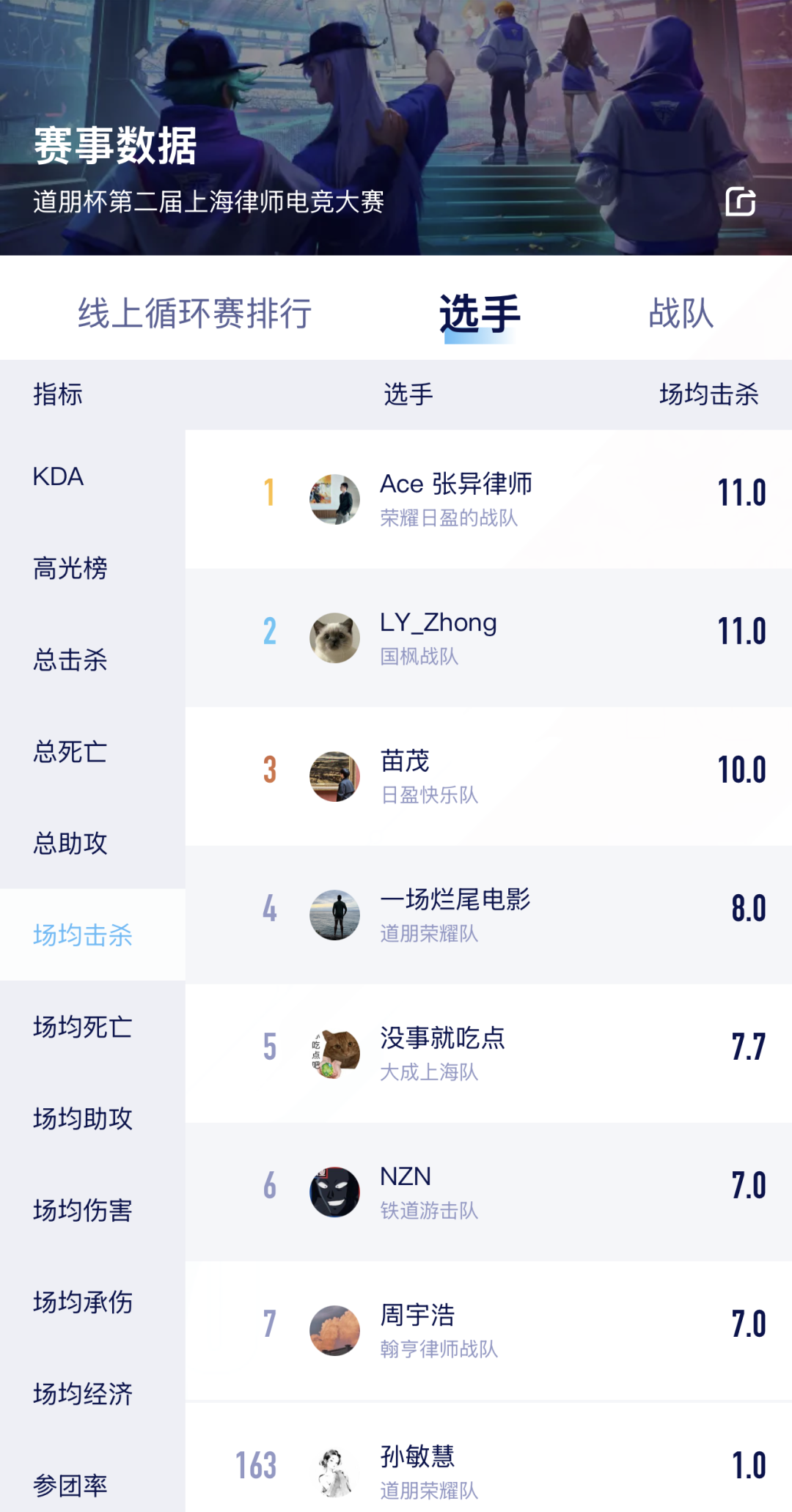Choose the 场均承伤 metric
The width and height of the screenshot is (792, 1512).
pos(82,1302)
